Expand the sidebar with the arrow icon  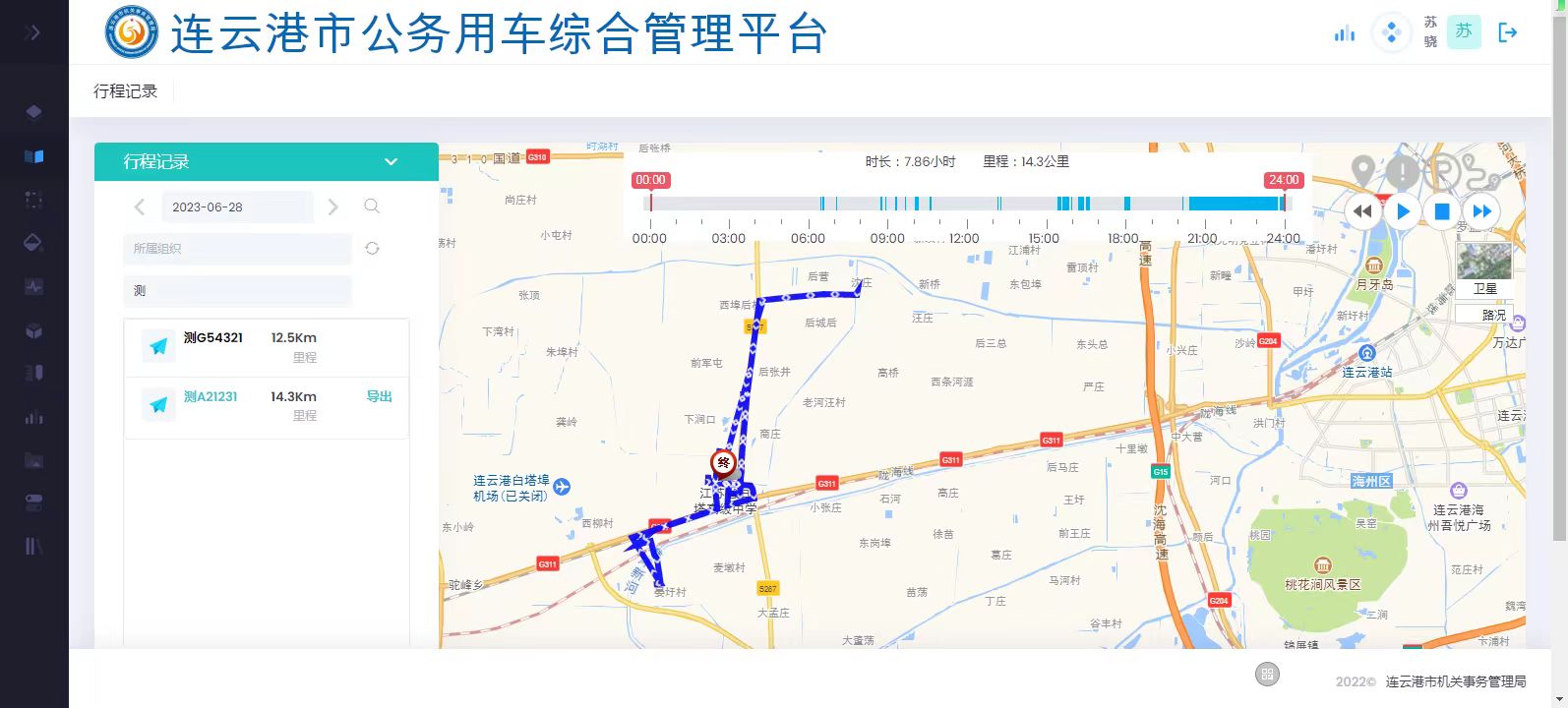pos(33,32)
